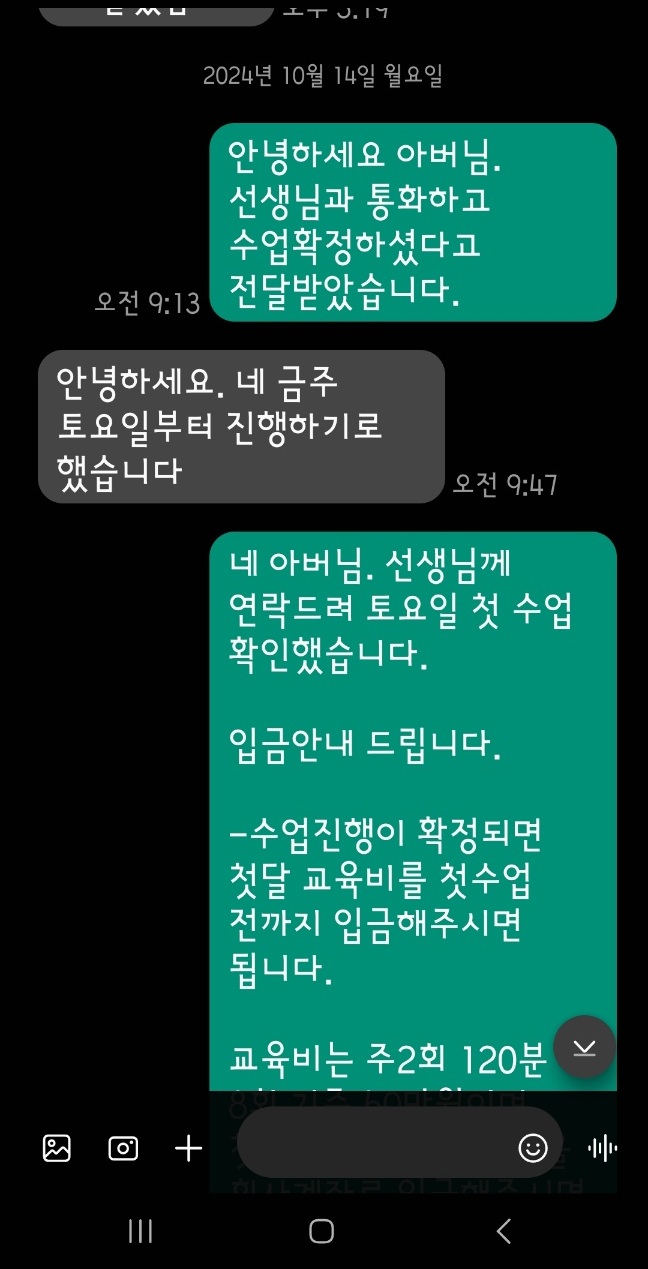Image resolution: width=648 pixels, height=1269 pixels.
Task: Open the gallery image picker
Action: (x=57, y=1148)
